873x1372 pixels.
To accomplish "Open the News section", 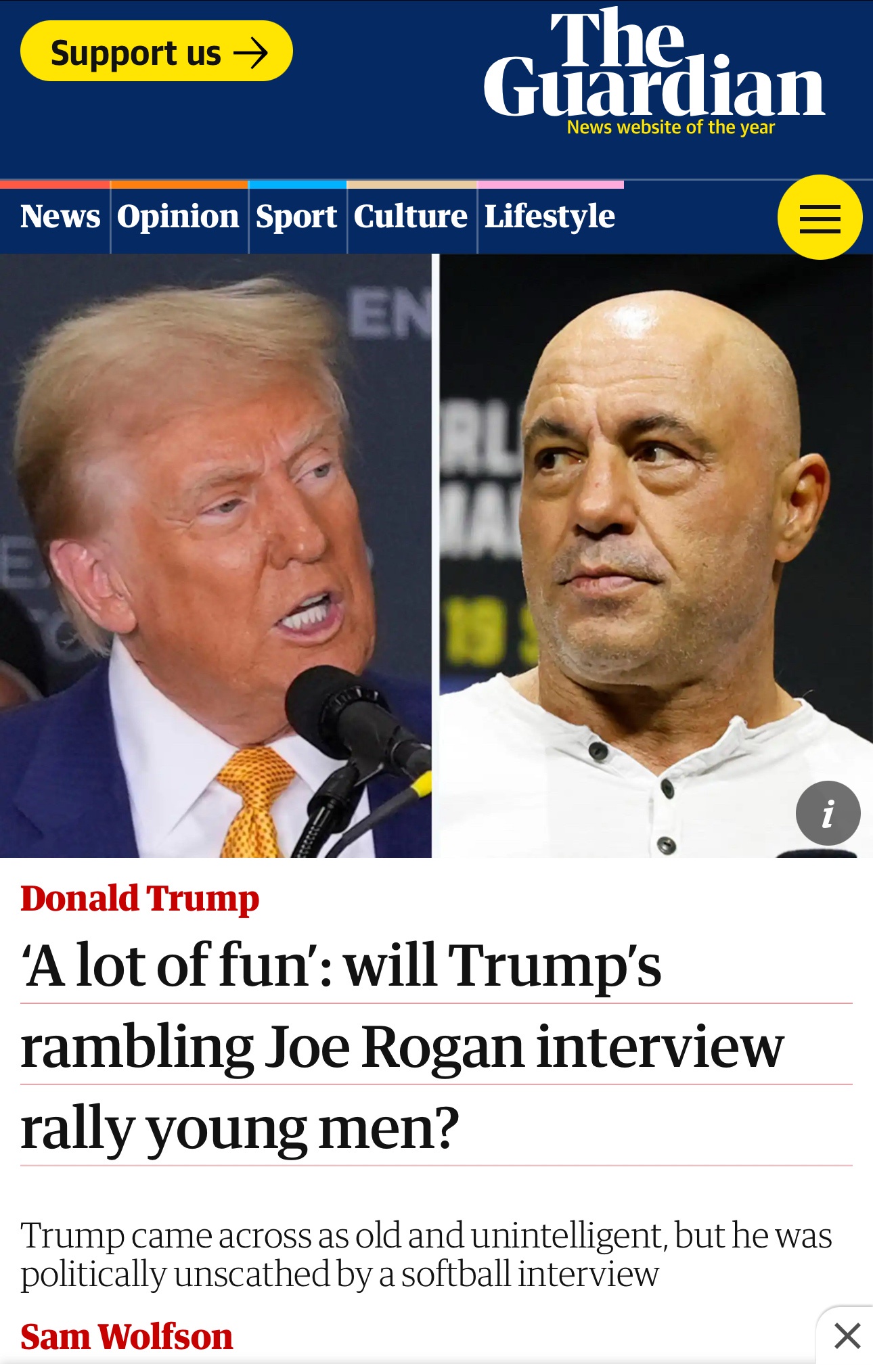I will tap(60, 217).
